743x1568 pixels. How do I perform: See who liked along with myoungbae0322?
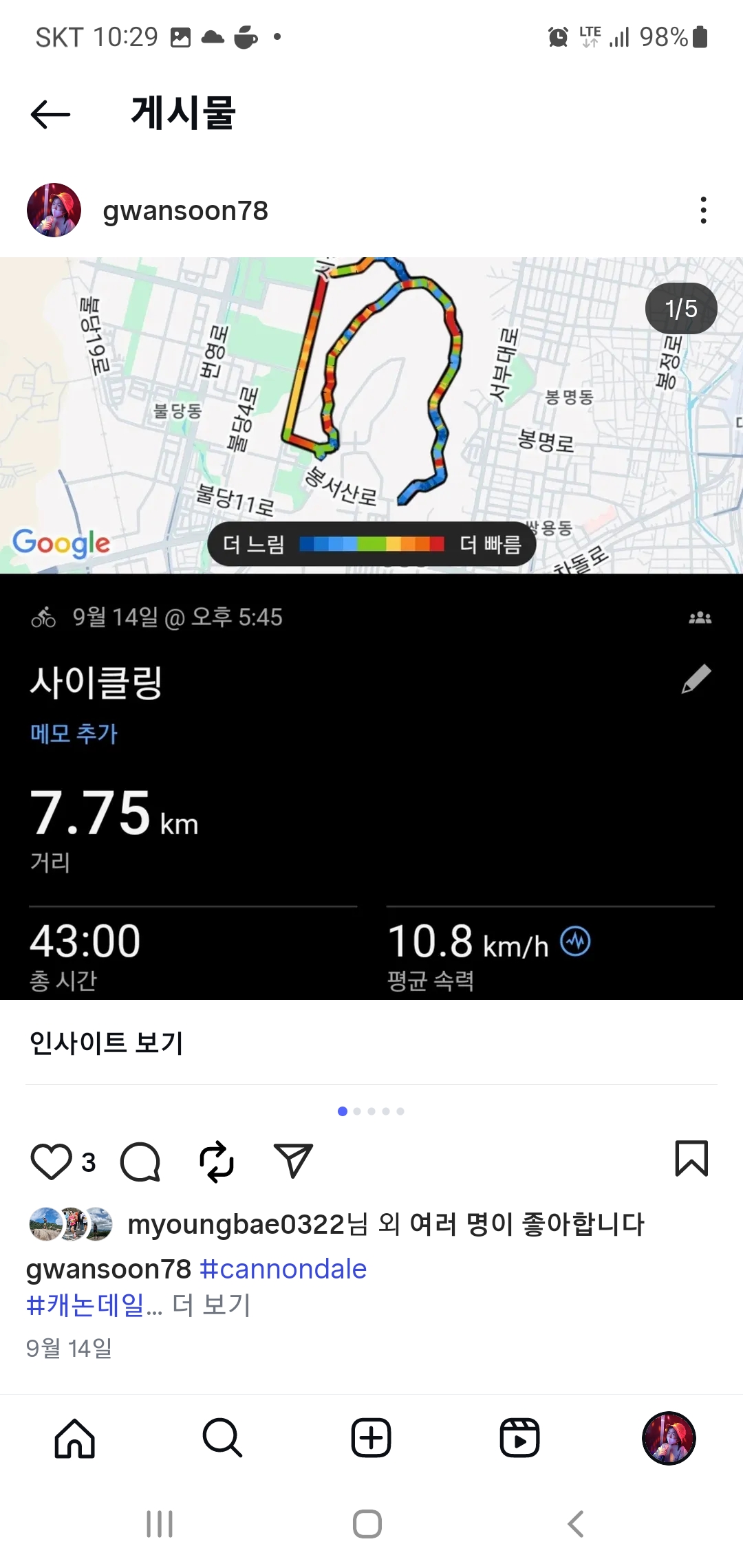385,1224
